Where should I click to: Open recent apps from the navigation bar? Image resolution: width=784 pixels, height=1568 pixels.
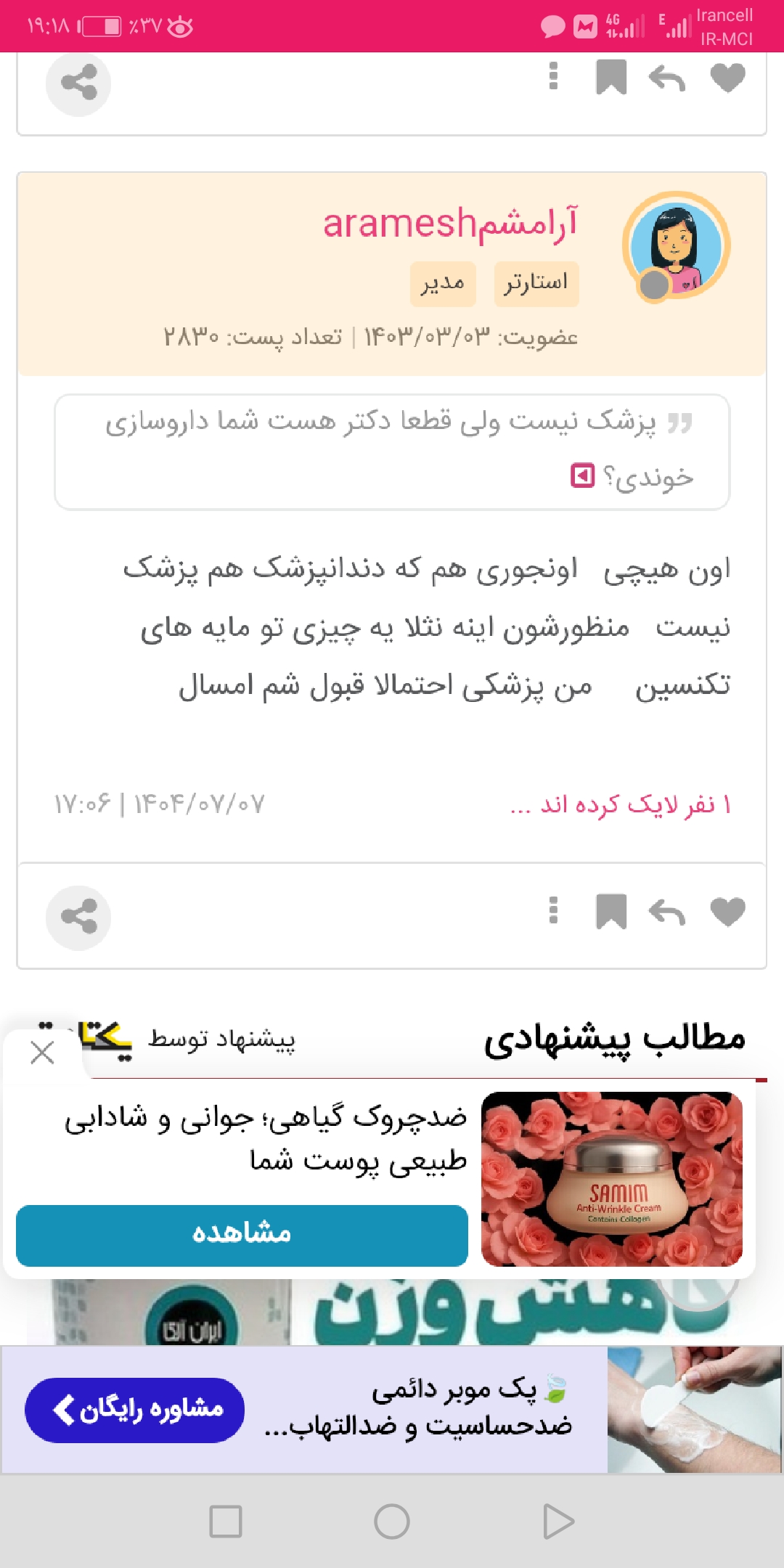[x=226, y=1522]
